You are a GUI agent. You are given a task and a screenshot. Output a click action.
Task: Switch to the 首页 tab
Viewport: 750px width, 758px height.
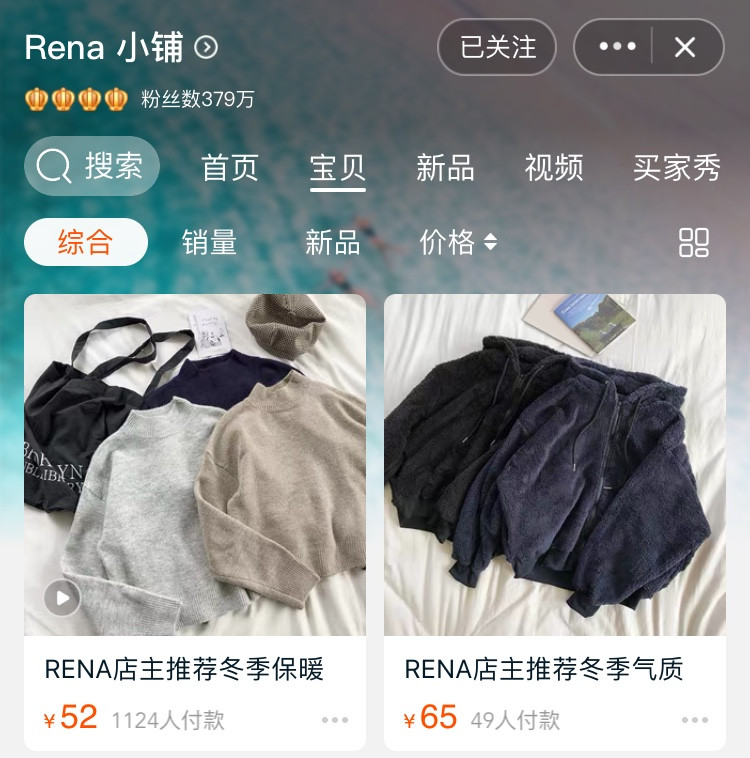pyautogui.click(x=230, y=167)
